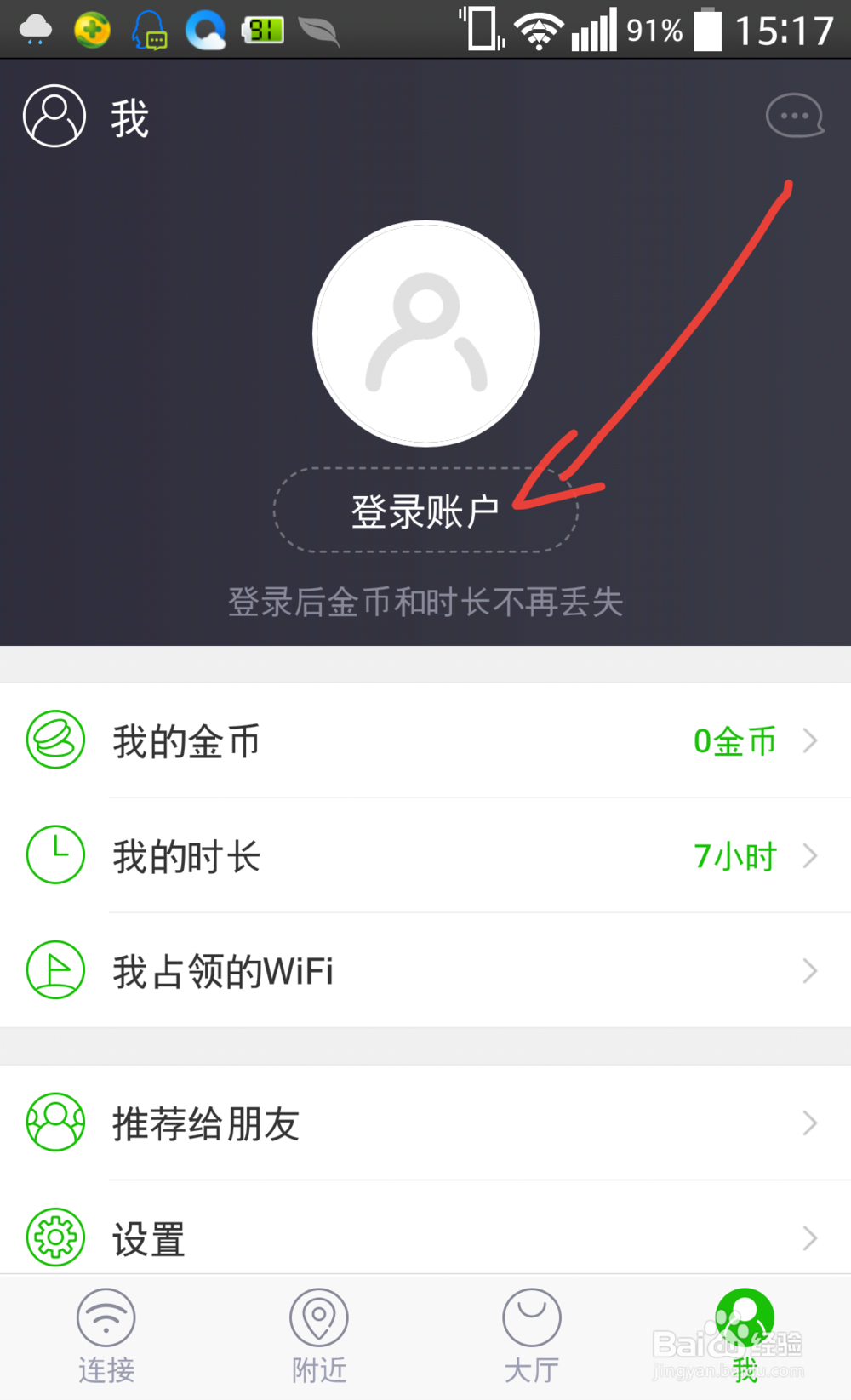Select the friends icon beside 推荐给朋友

point(54,1123)
